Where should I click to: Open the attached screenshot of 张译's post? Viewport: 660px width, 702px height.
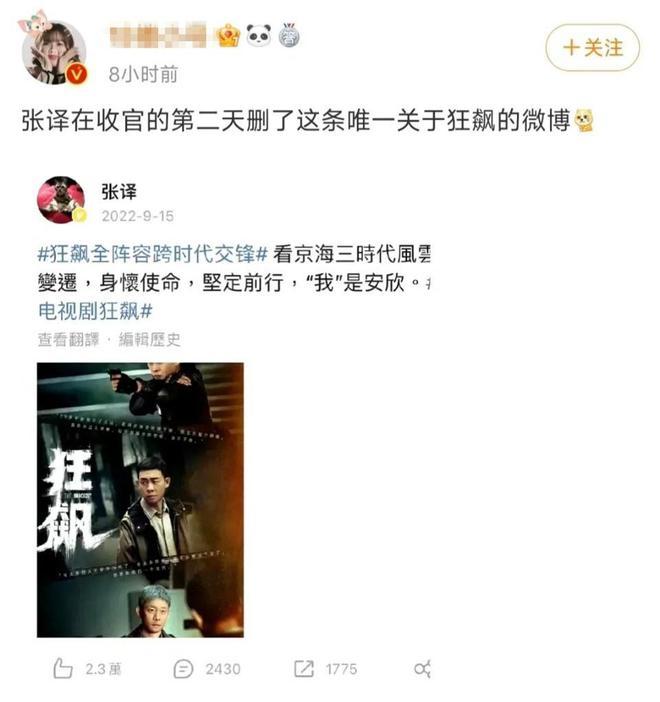[236, 420]
